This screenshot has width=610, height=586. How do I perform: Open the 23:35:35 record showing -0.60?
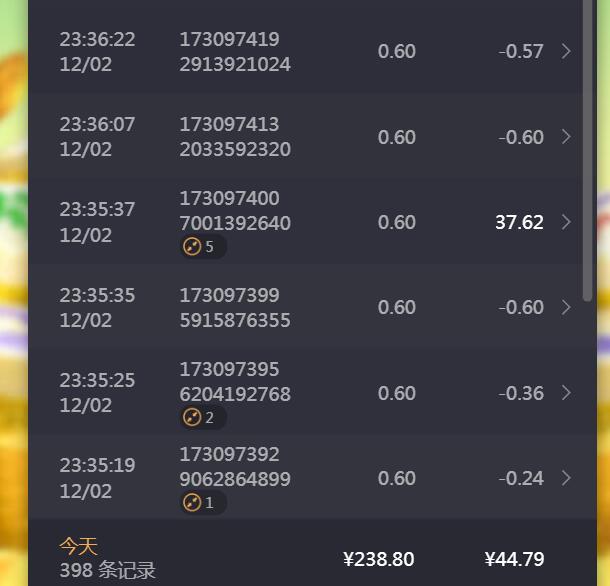tap(566, 307)
